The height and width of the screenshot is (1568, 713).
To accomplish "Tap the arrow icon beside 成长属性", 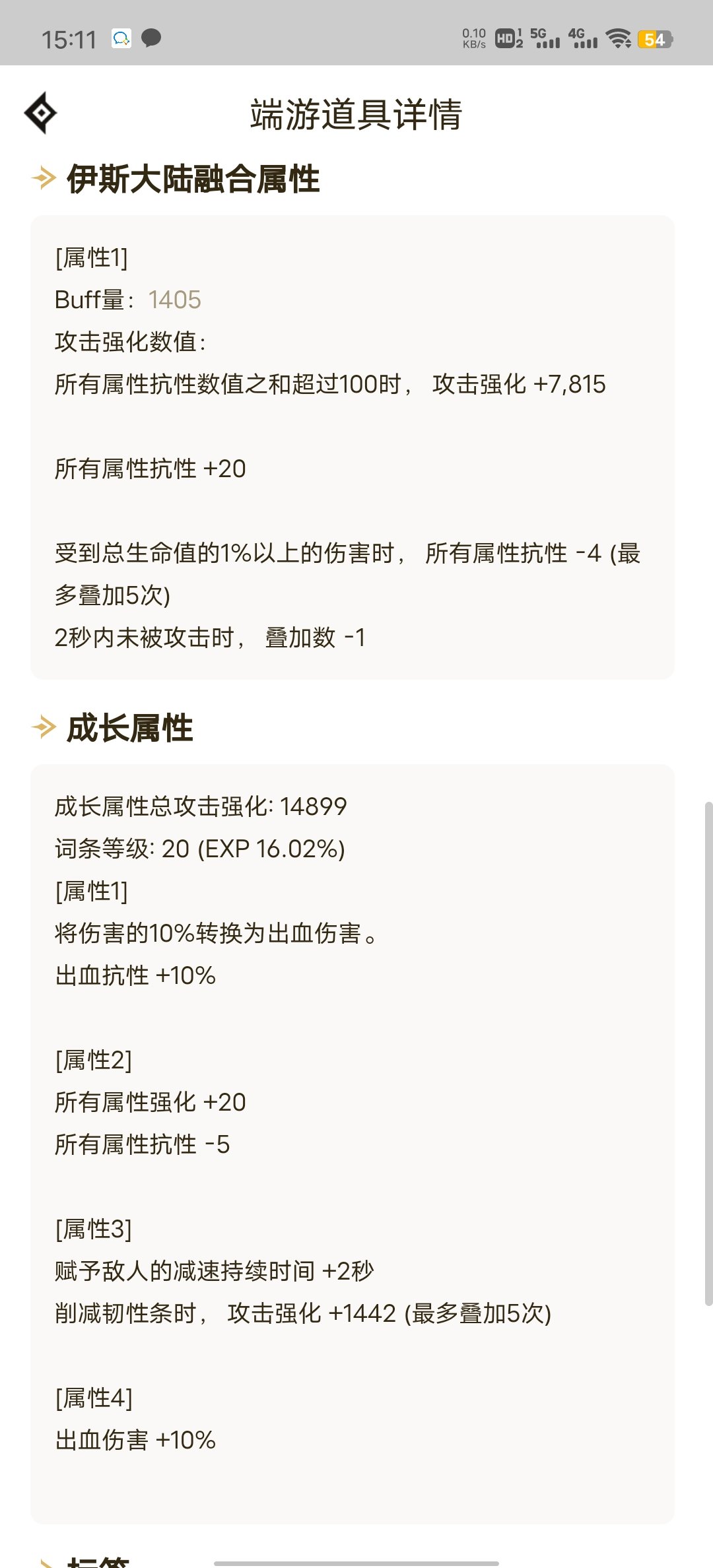I will click(42, 729).
